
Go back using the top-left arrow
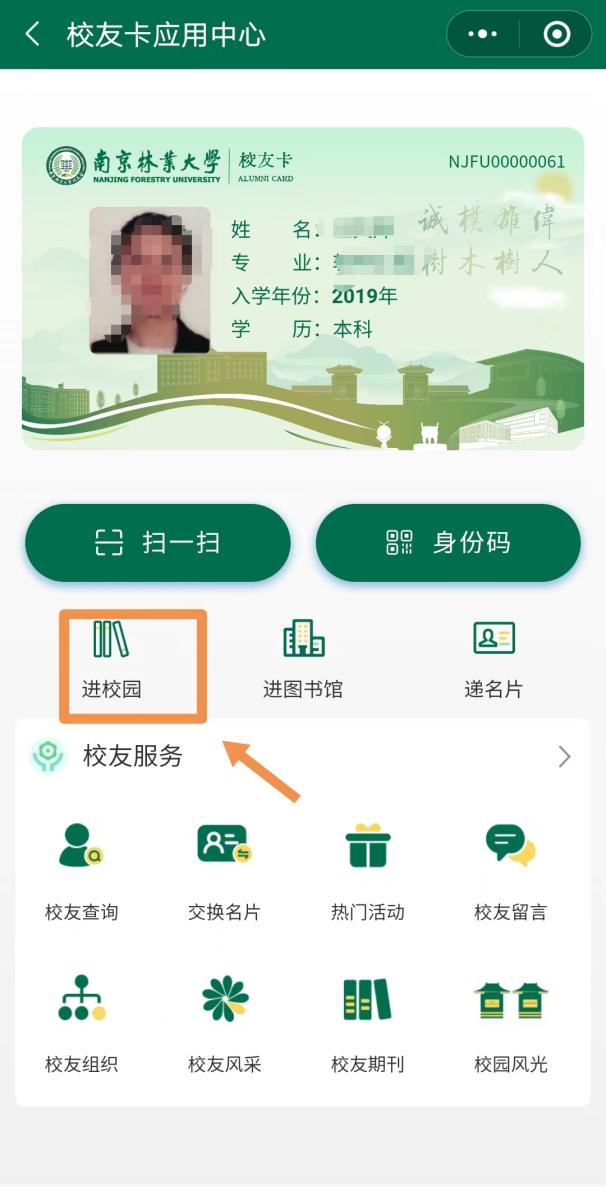[33, 35]
